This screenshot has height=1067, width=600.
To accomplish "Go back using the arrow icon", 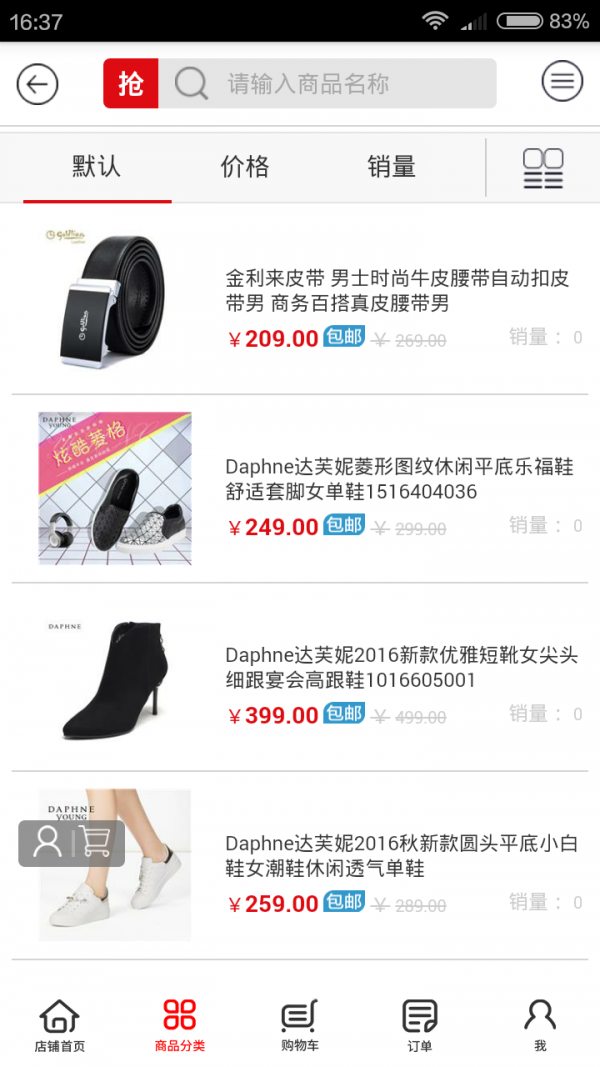I will pos(37,84).
